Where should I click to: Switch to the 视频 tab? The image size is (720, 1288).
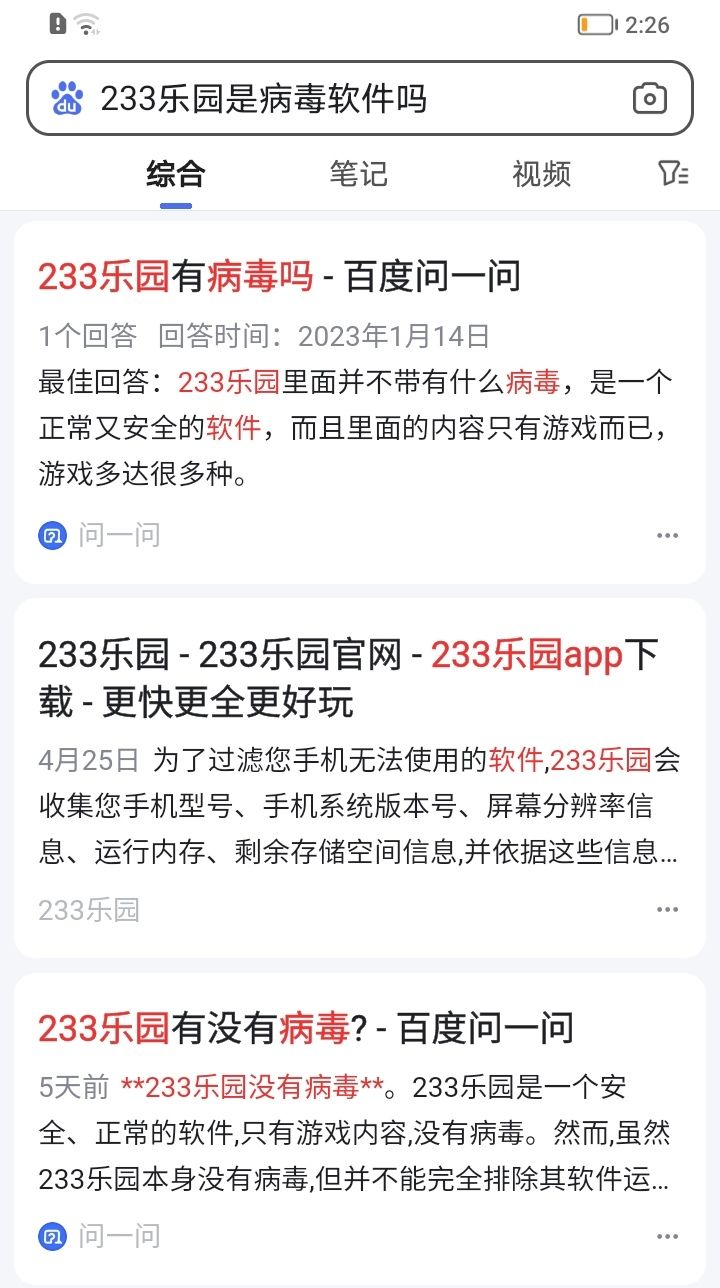pyautogui.click(x=541, y=174)
